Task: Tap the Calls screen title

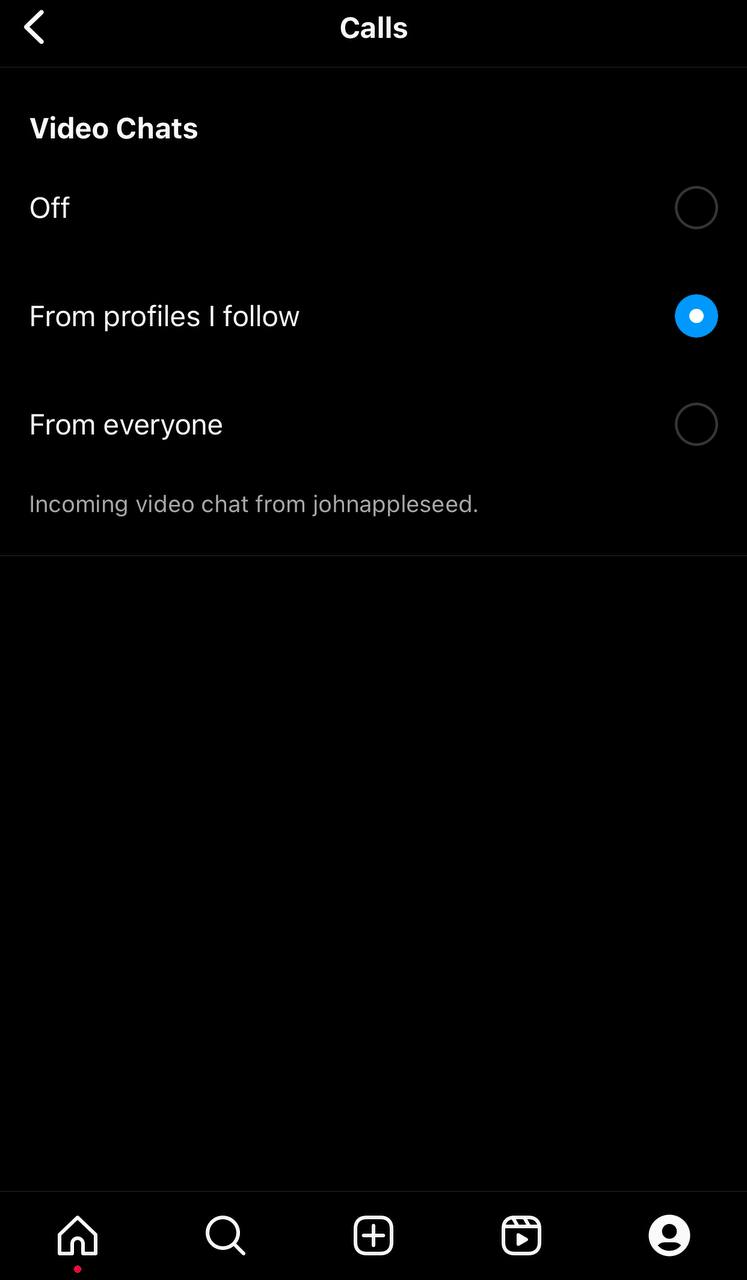Action: [373, 27]
